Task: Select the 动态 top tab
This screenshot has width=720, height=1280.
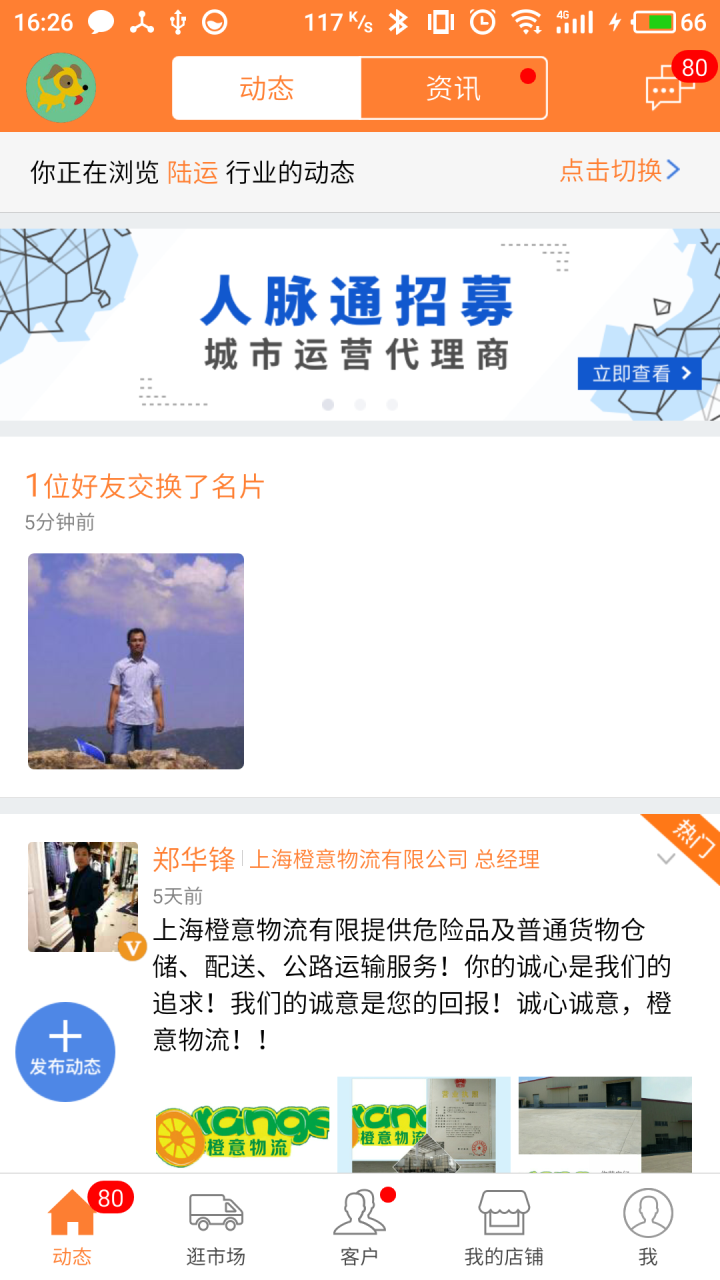Action: [x=267, y=88]
